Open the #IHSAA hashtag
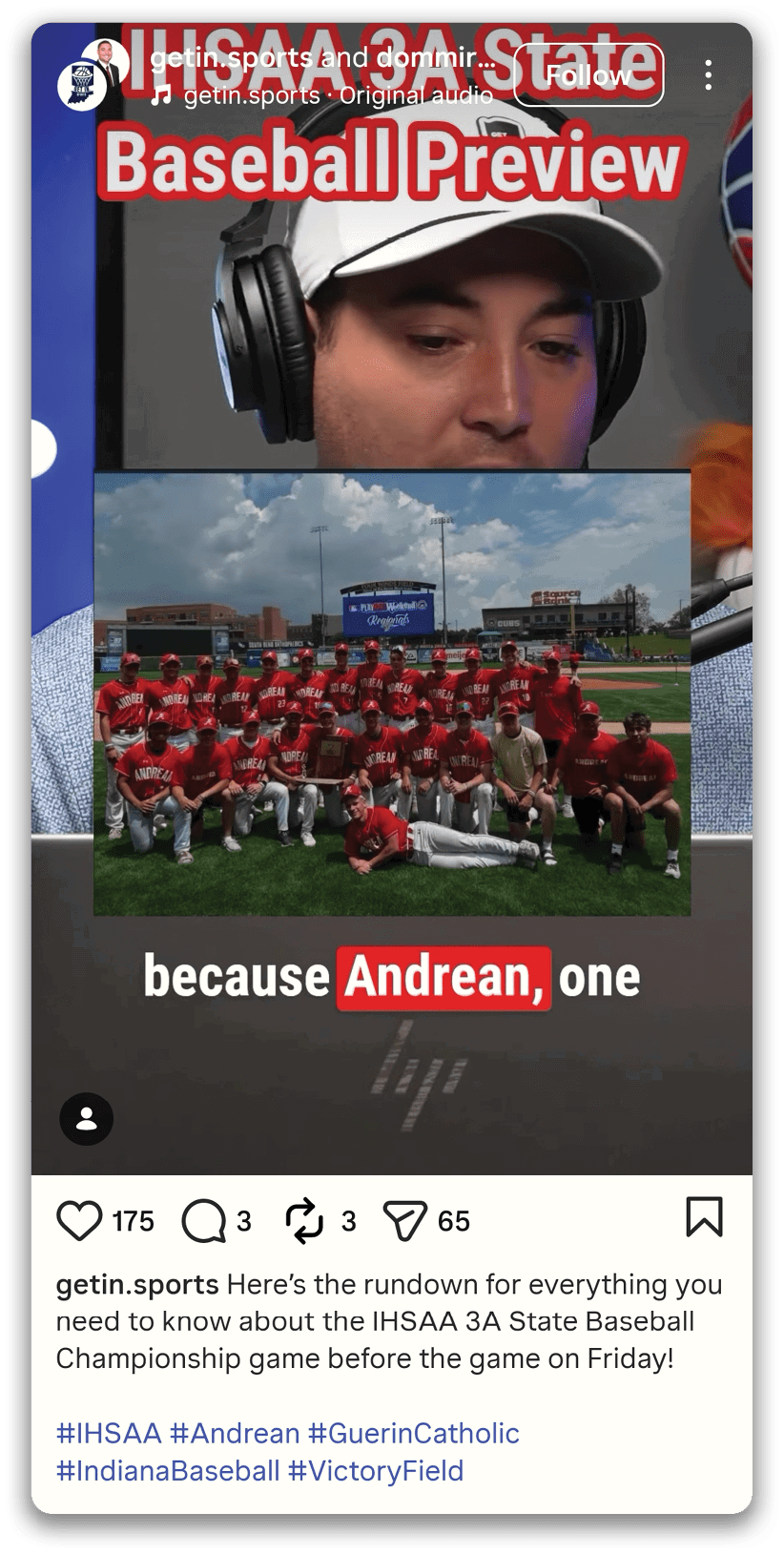The height and width of the screenshot is (1554, 784). pyautogui.click(x=109, y=1433)
